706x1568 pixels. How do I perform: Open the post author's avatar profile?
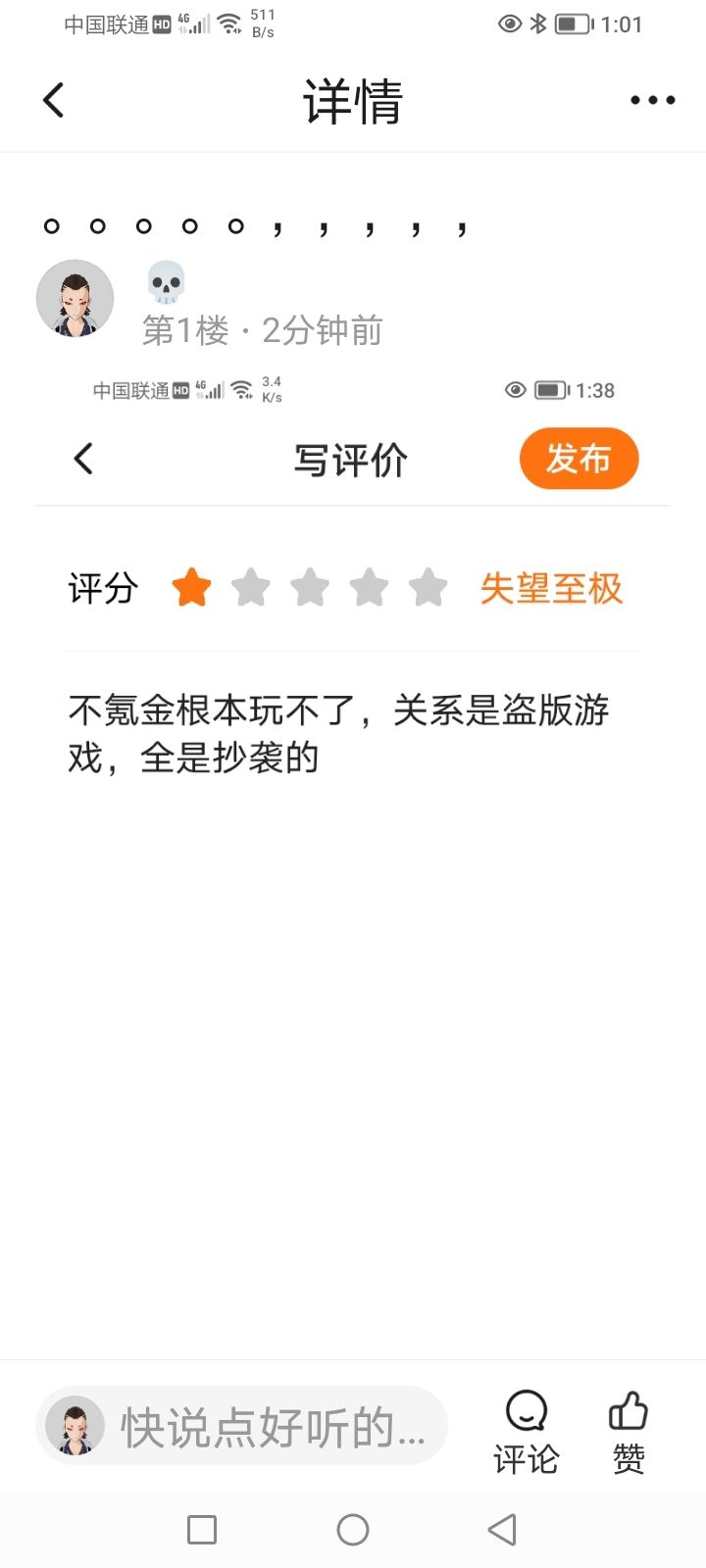(76, 299)
